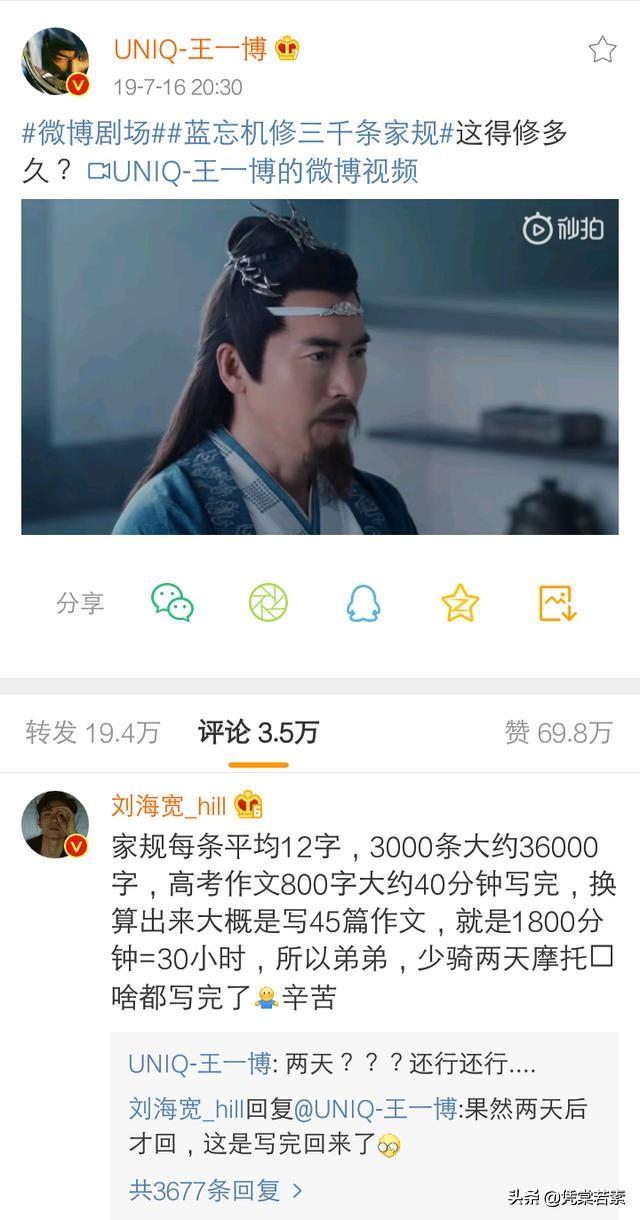Play the 秒拍 video in the post
Image resolution: width=640 pixels, height=1220 pixels.
319,366
